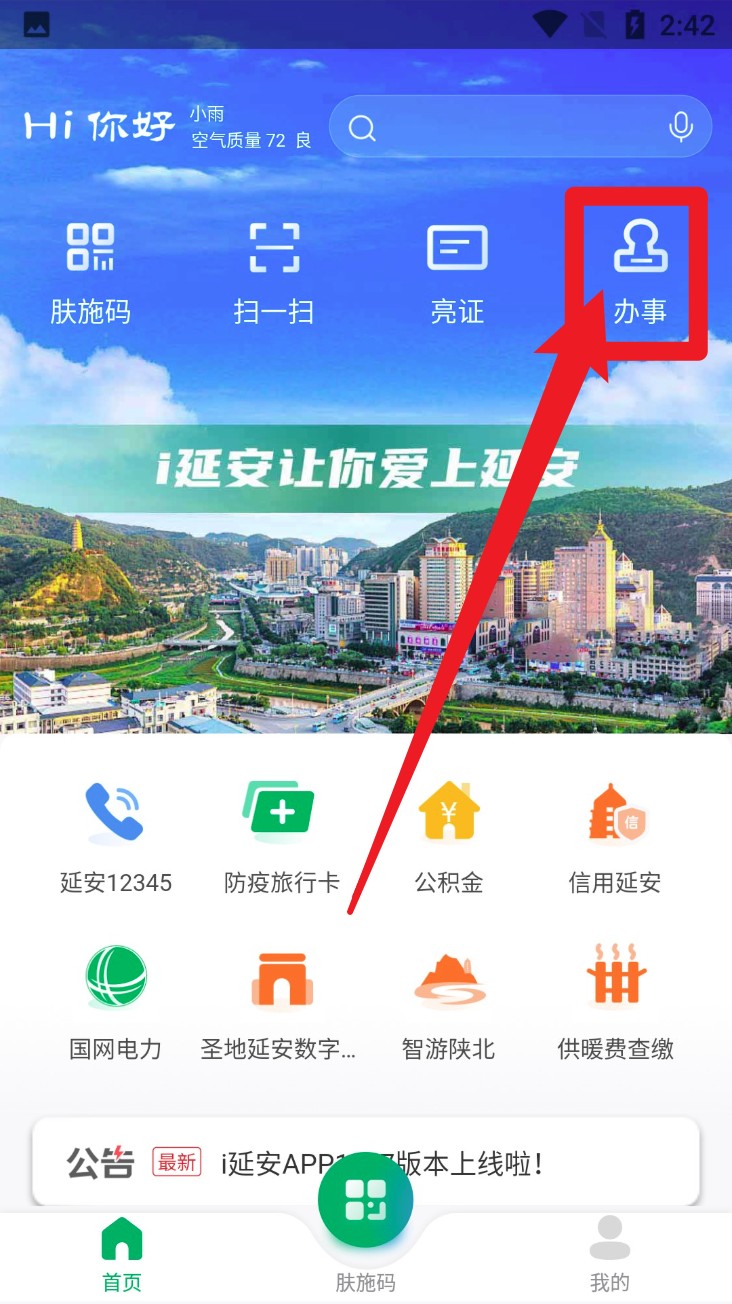Screen dimensions: 732x1304
Task: Open the 延安12345 hotline service
Action: pyautogui.click(x=115, y=836)
